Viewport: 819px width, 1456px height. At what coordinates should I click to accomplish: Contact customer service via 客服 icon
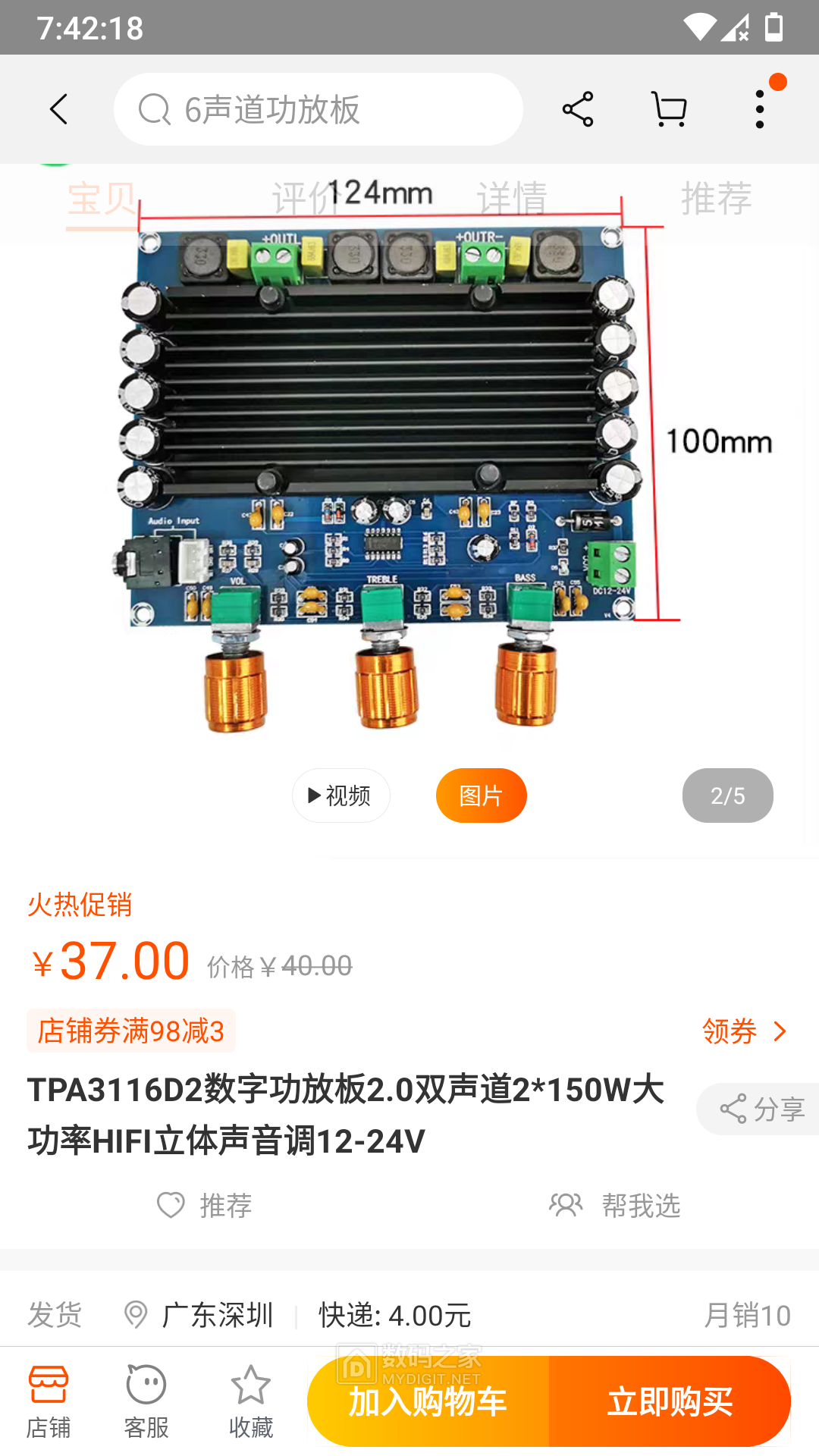[146, 1399]
